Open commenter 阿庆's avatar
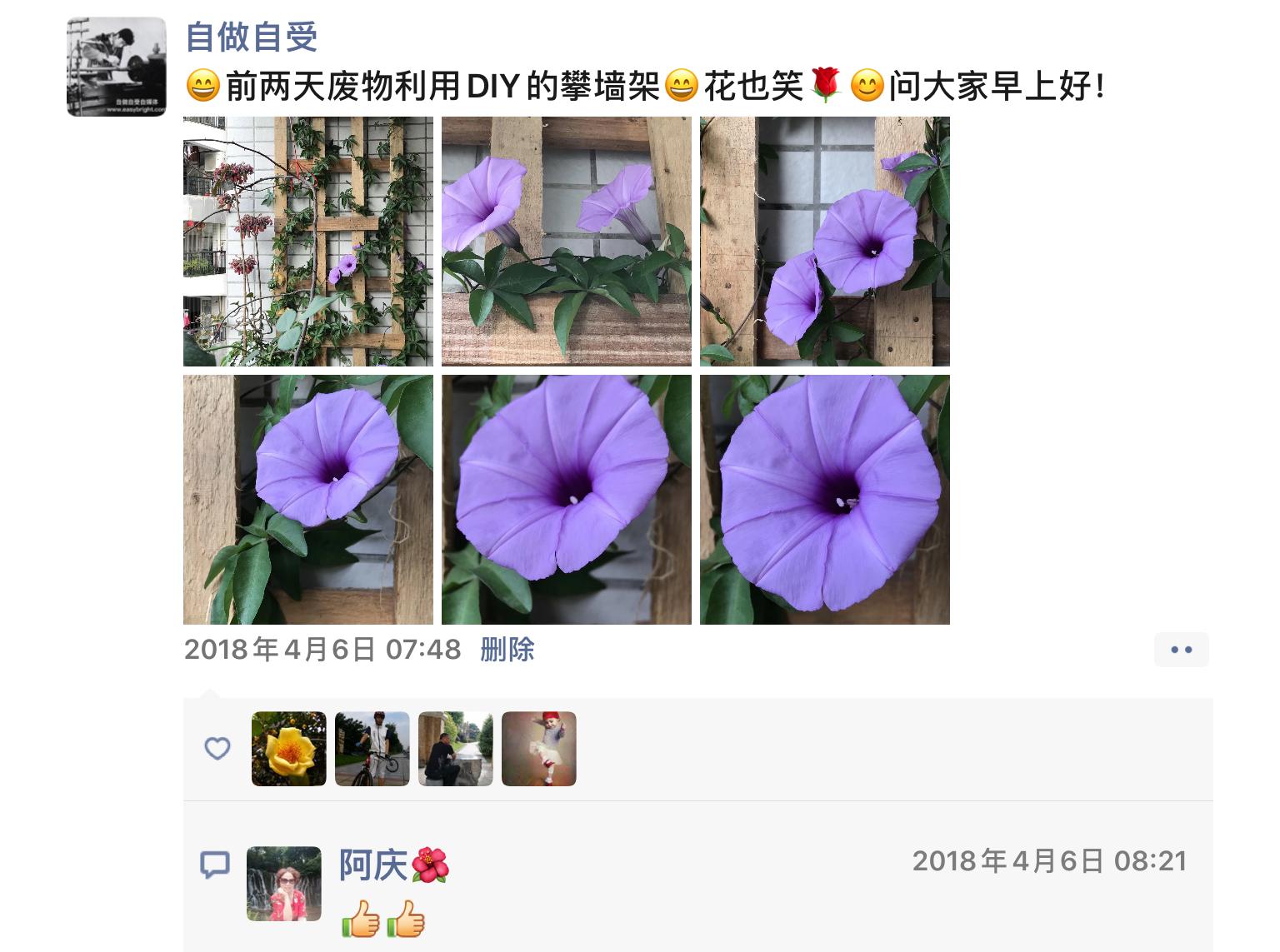1280x952 pixels. pos(284,884)
